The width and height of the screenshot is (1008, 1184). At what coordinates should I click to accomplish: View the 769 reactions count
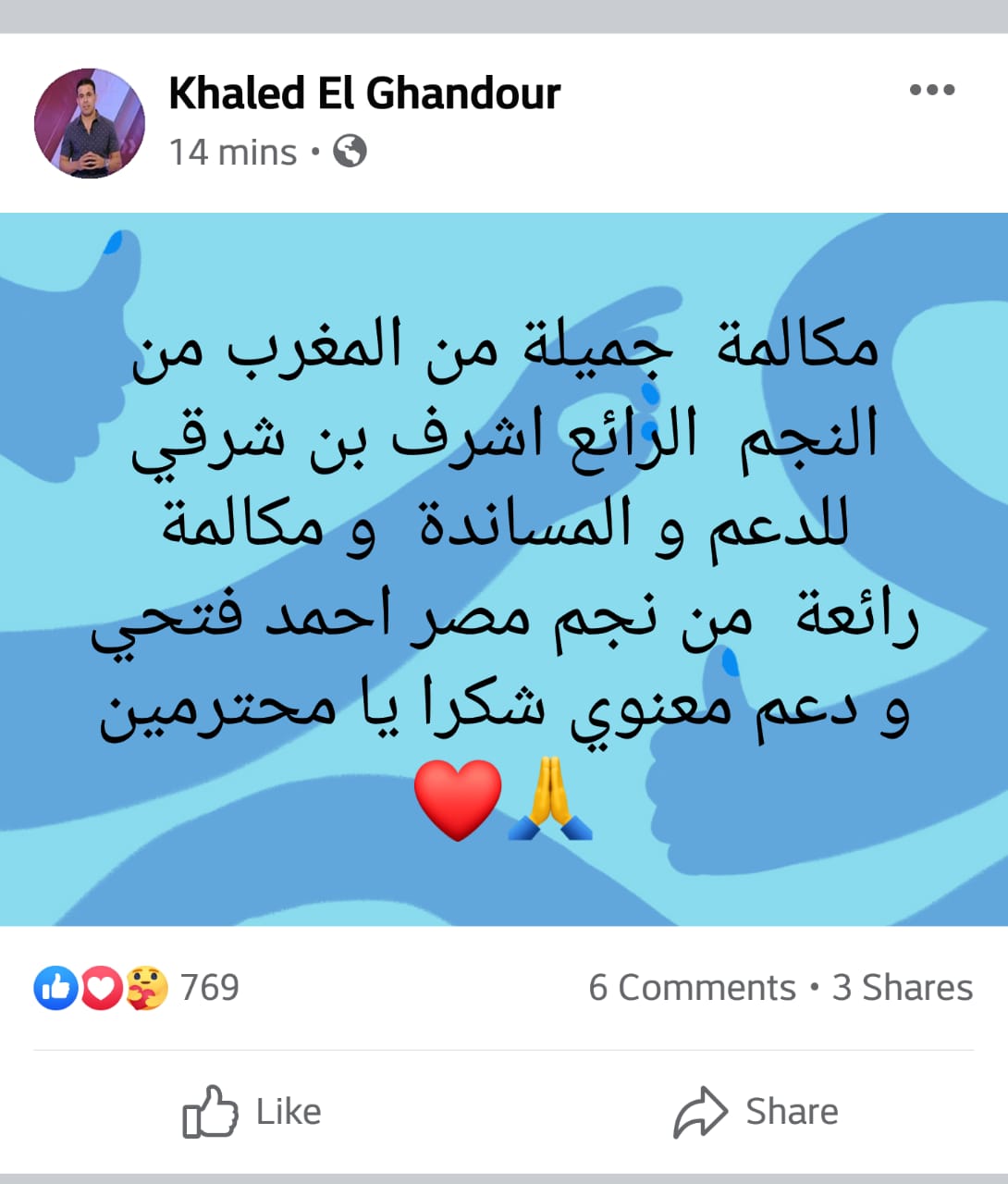[209, 987]
